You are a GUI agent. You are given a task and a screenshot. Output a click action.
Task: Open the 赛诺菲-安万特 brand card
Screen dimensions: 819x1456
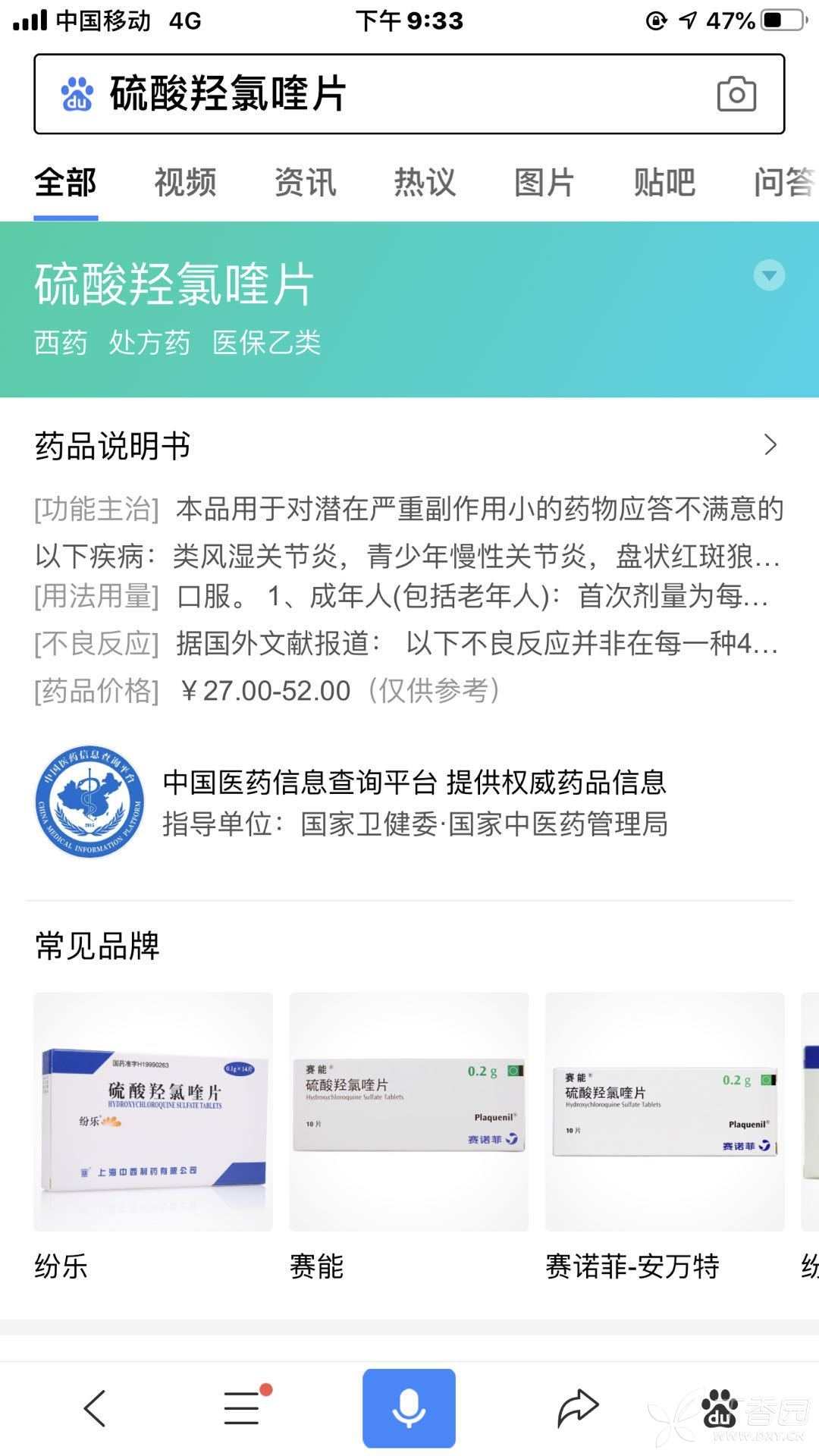tap(664, 1112)
